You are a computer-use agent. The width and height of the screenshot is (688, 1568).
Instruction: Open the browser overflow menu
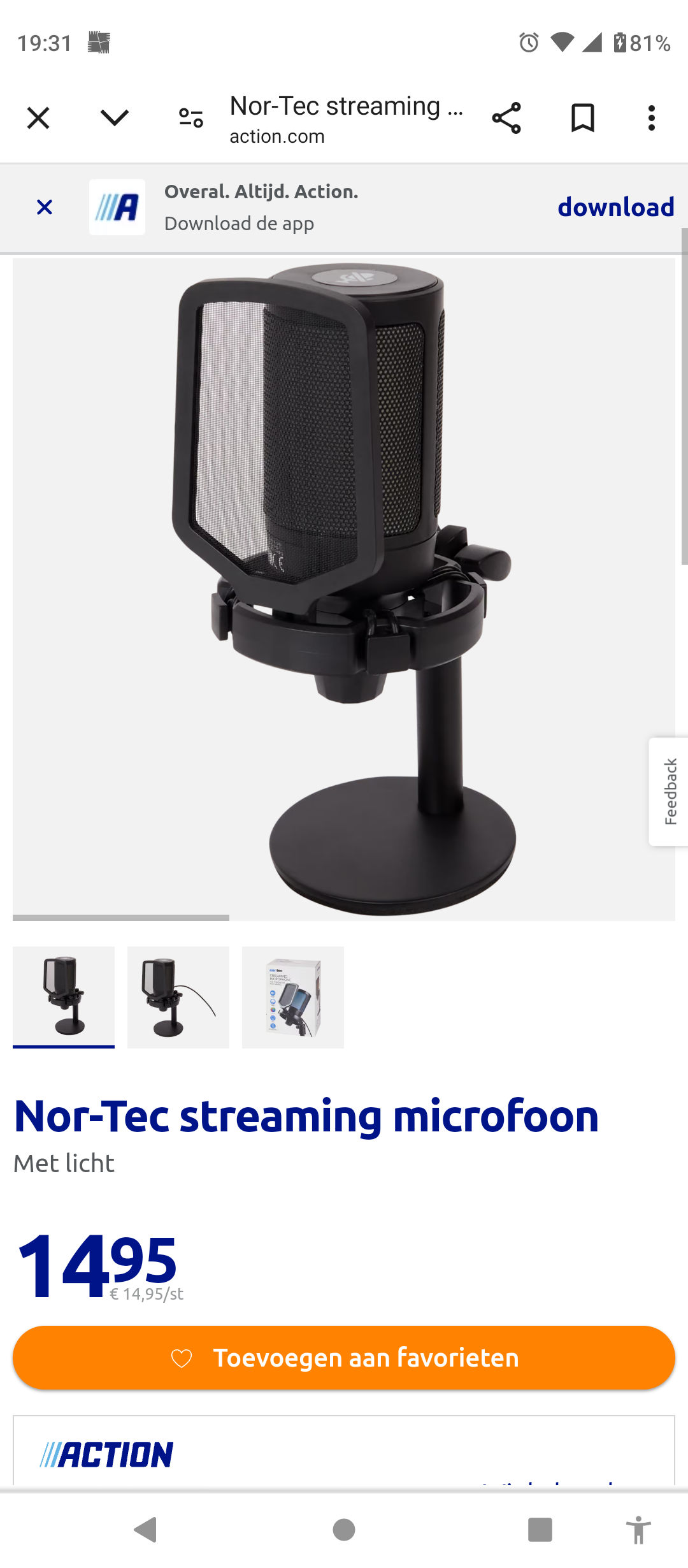point(651,118)
